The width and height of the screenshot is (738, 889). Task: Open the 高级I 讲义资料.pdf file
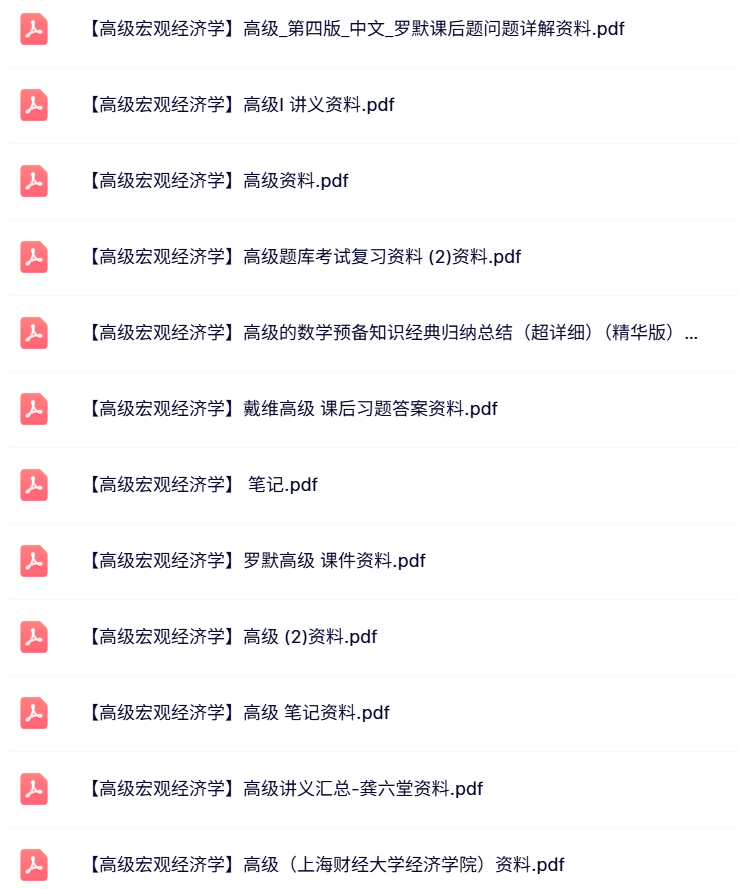click(240, 105)
